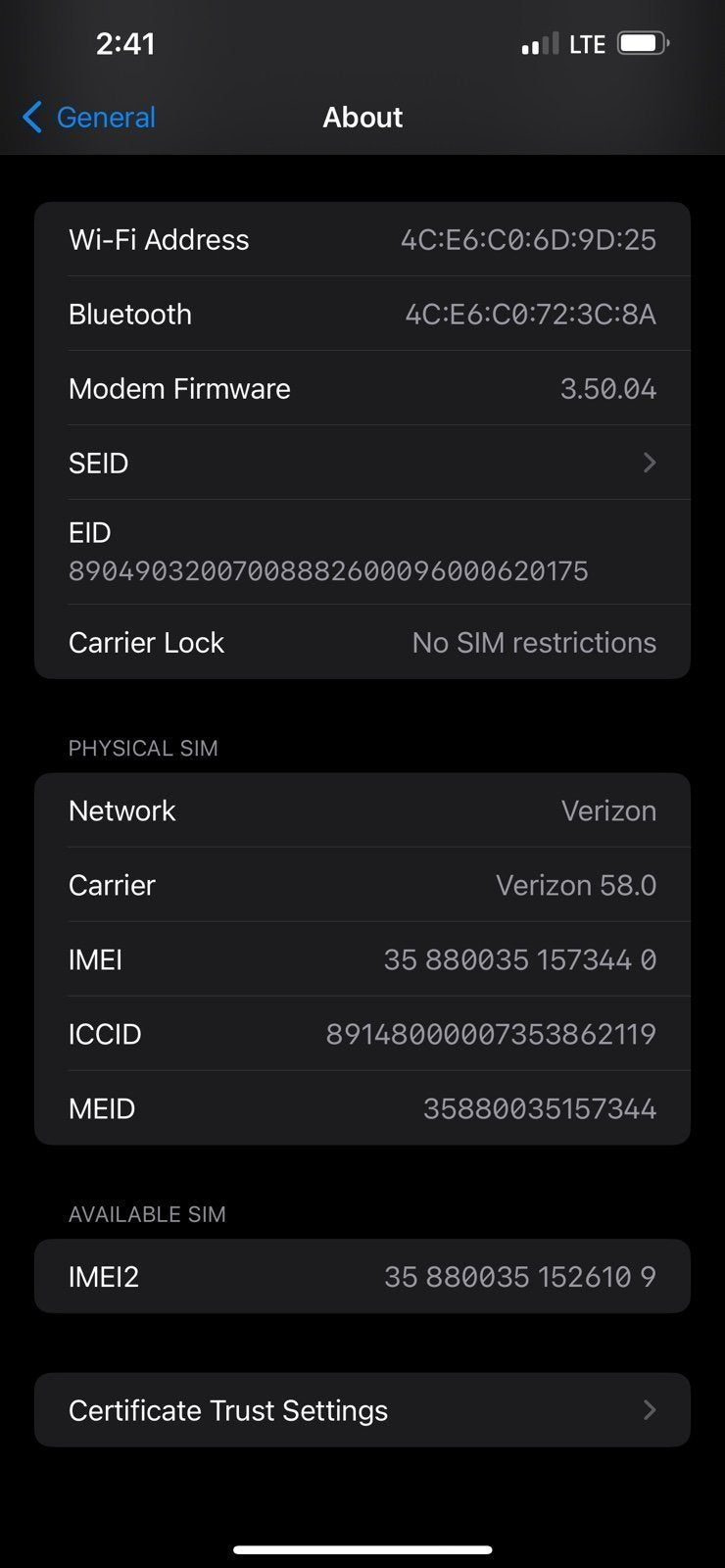The height and width of the screenshot is (1568, 725).
Task: Select the IMEI2 row under Available SIM
Action: click(362, 1276)
